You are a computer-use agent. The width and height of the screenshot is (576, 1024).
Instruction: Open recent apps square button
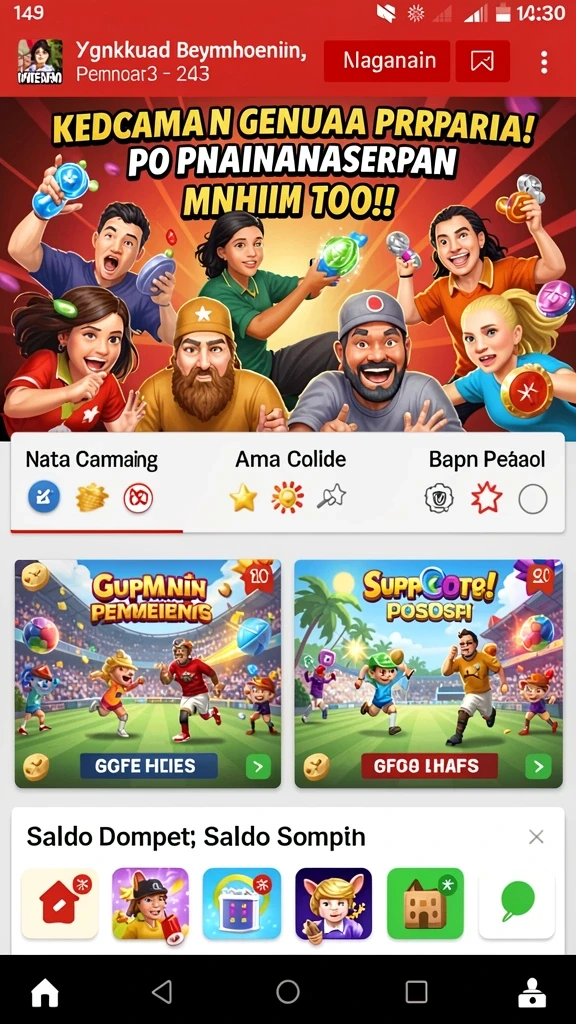[x=417, y=991]
